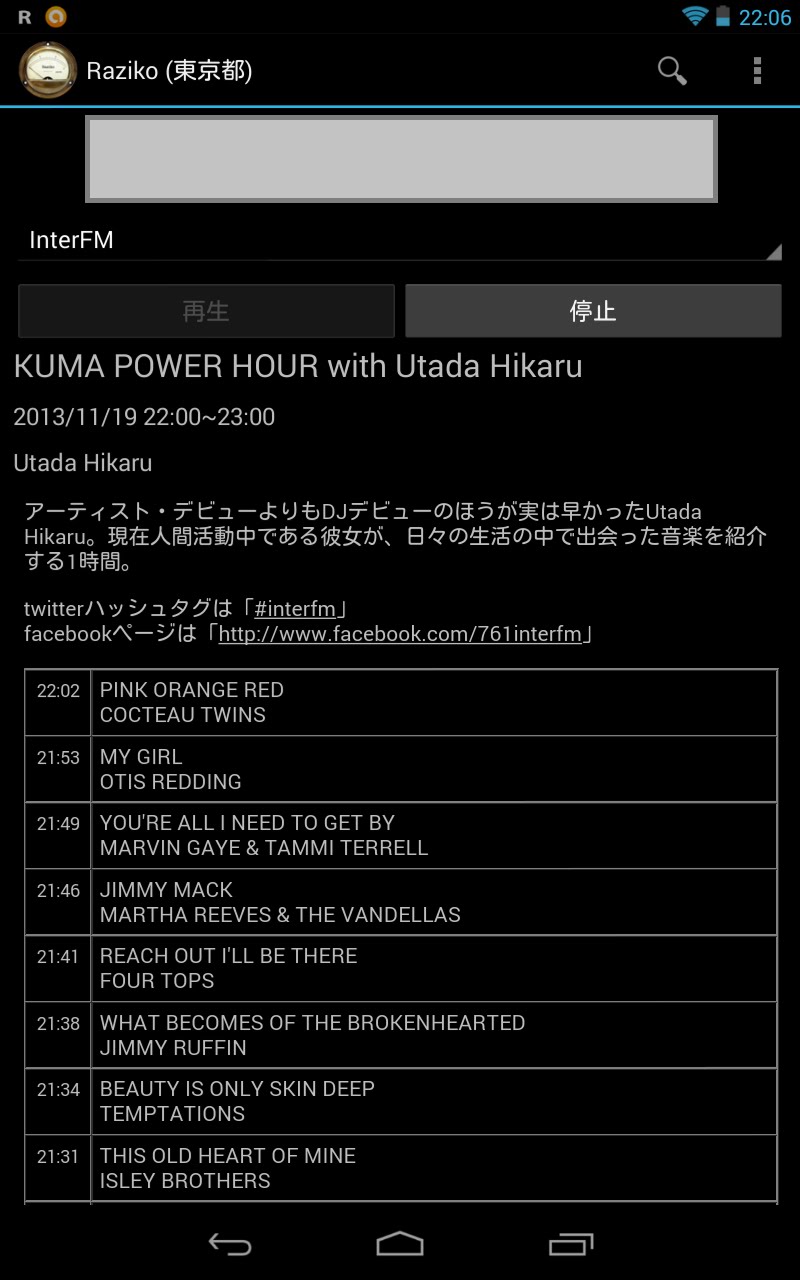Expand the InterFM station dropdown

tap(400, 240)
